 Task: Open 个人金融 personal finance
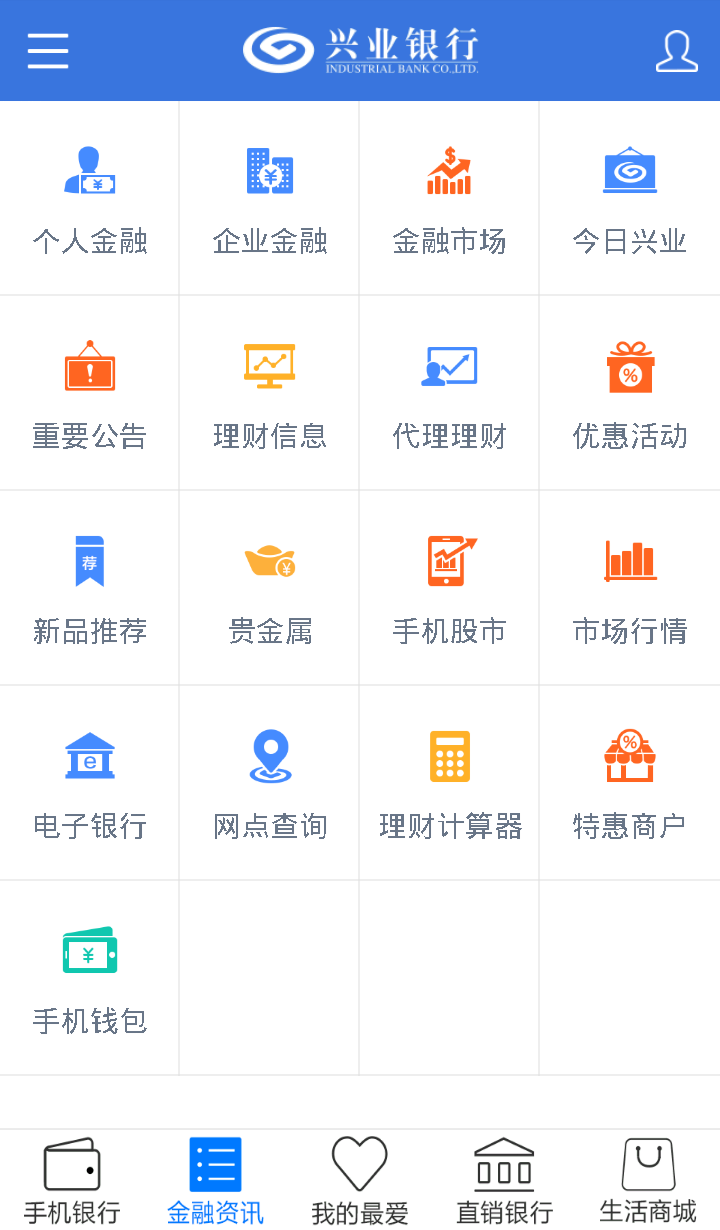click(x=90, y=198)
